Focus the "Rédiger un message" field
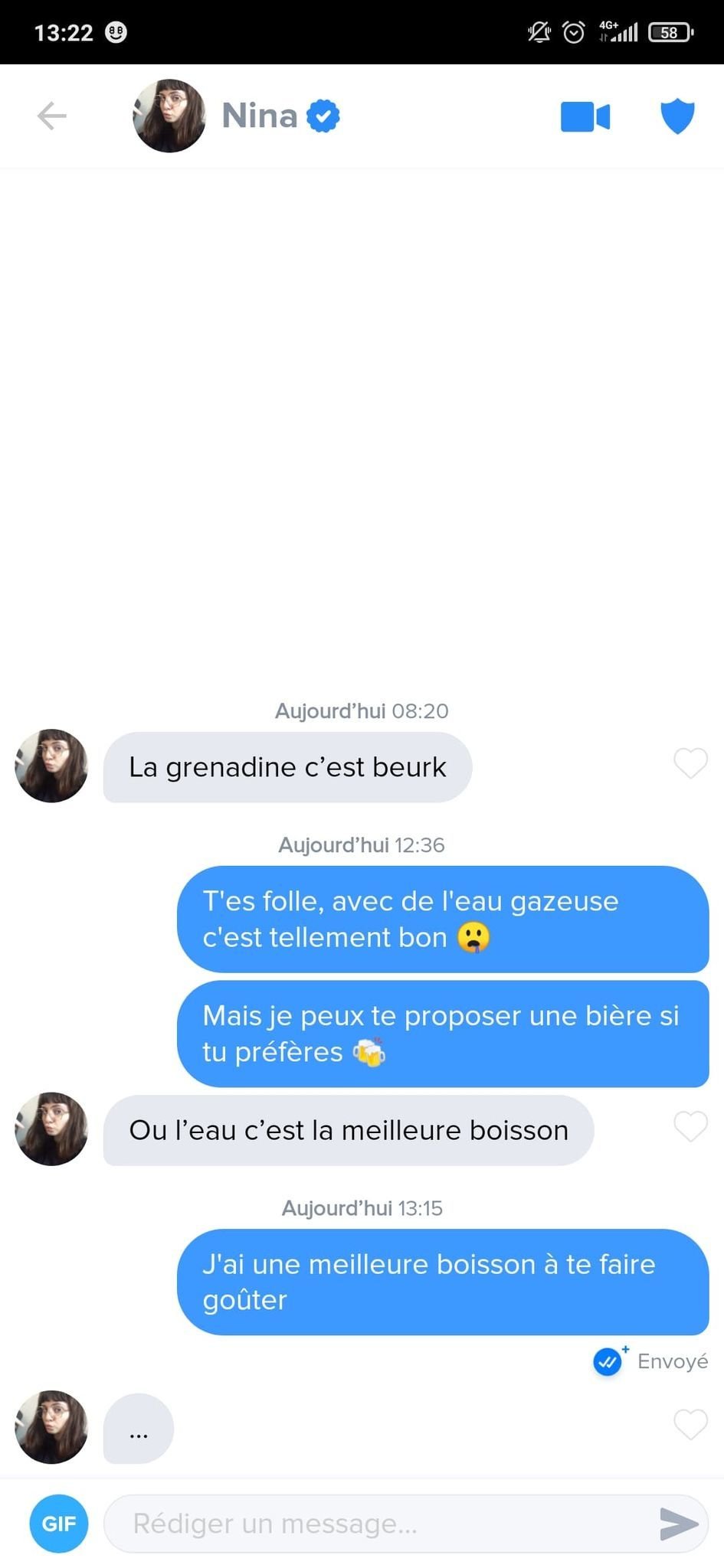 click(379, 1524)
